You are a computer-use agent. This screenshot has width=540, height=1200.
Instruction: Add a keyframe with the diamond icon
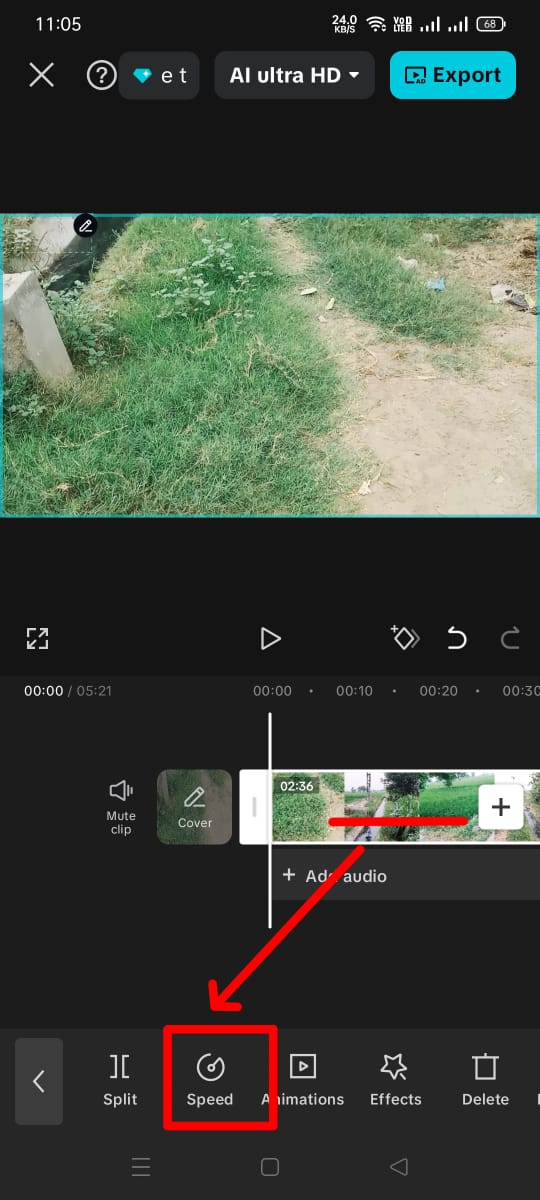pos(404,638)
